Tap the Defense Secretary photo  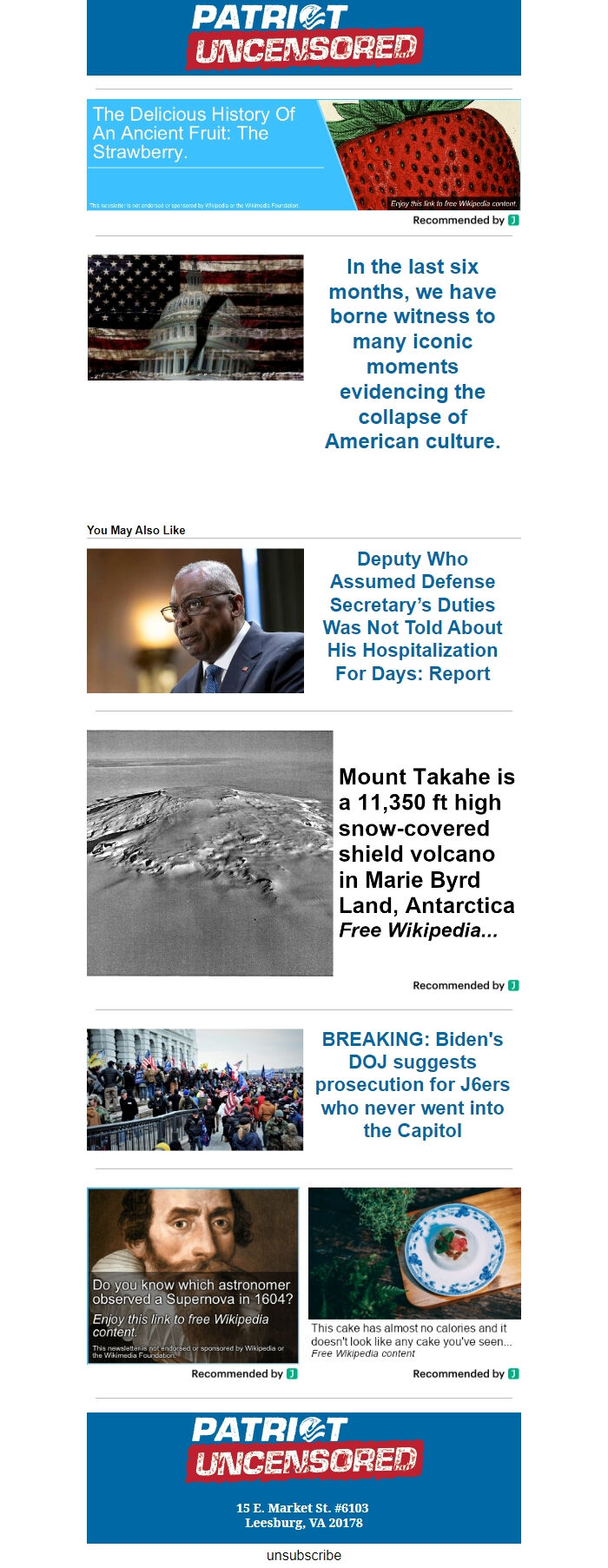tap(195, 620)
